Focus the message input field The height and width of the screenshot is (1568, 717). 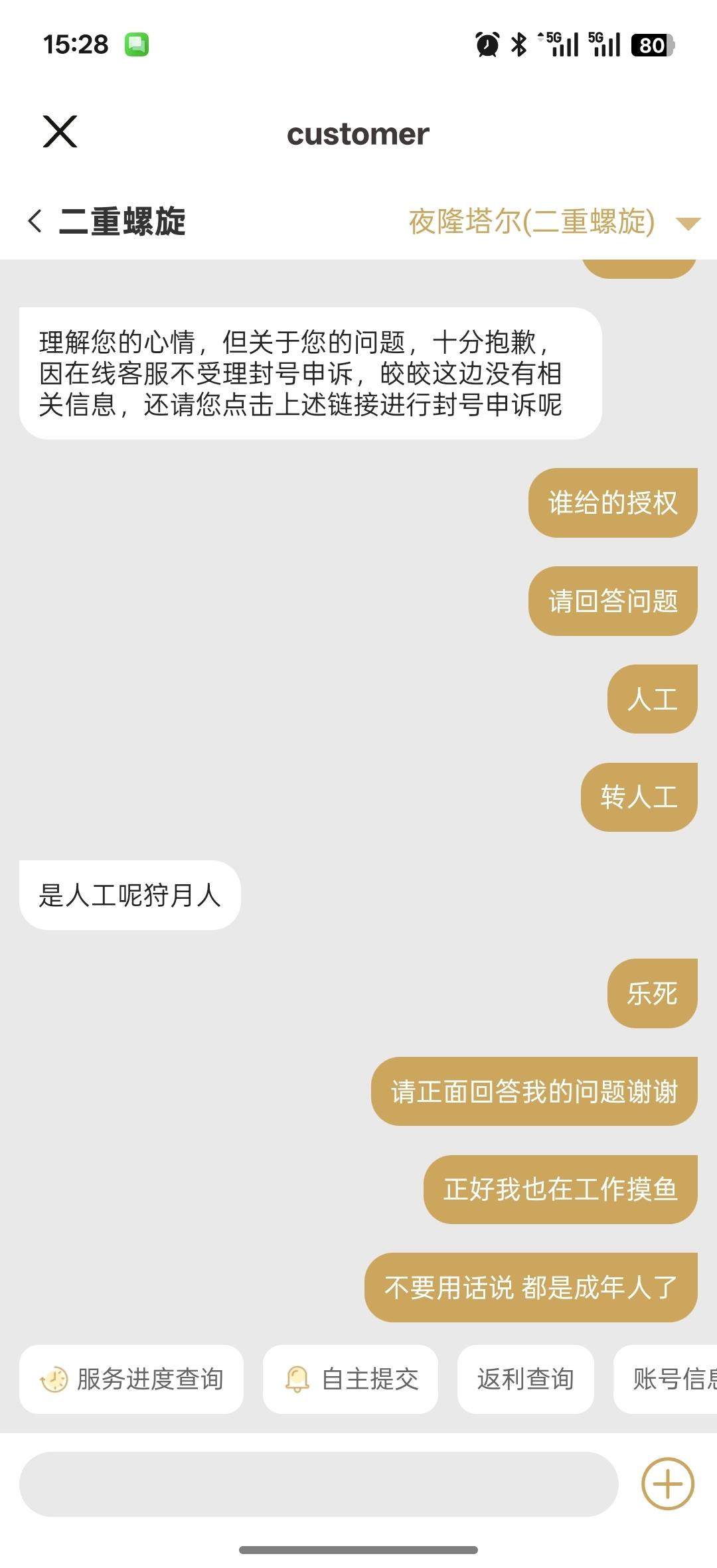click(319, 1484)
